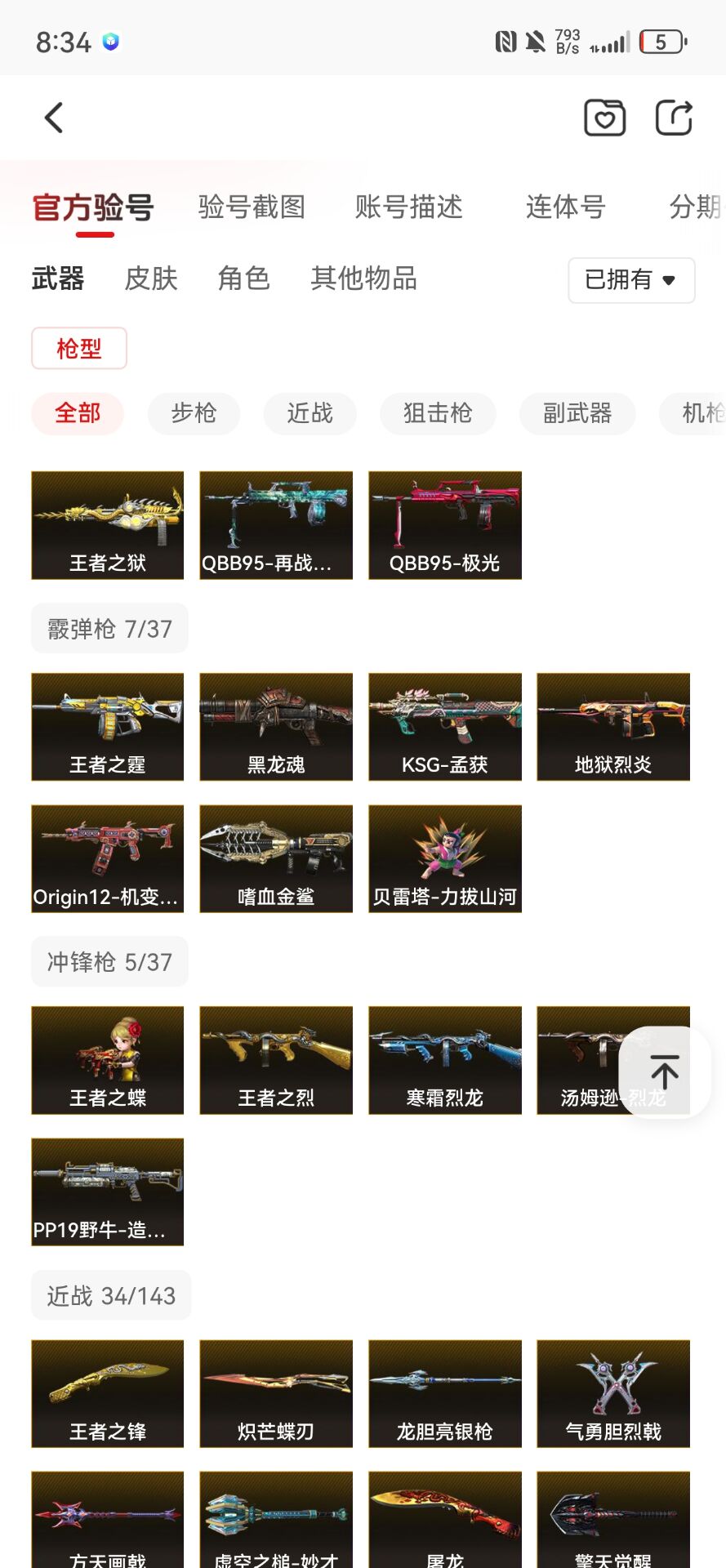Switch to the 验号截图 tab
Image resolution: width=726 pixels, height=1568 pixels.
[252, 207]
